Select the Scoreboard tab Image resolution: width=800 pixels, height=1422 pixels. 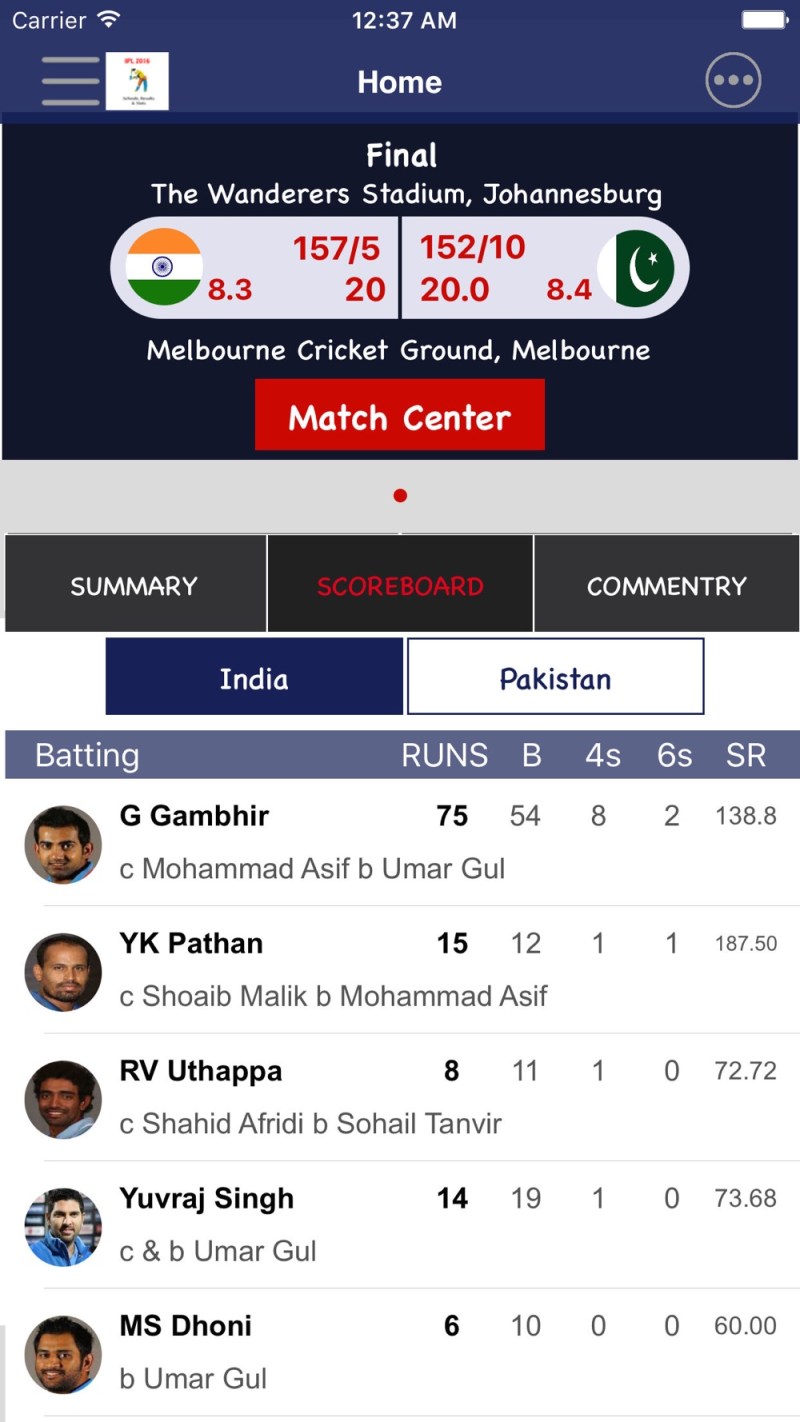[x=400, y=585]
